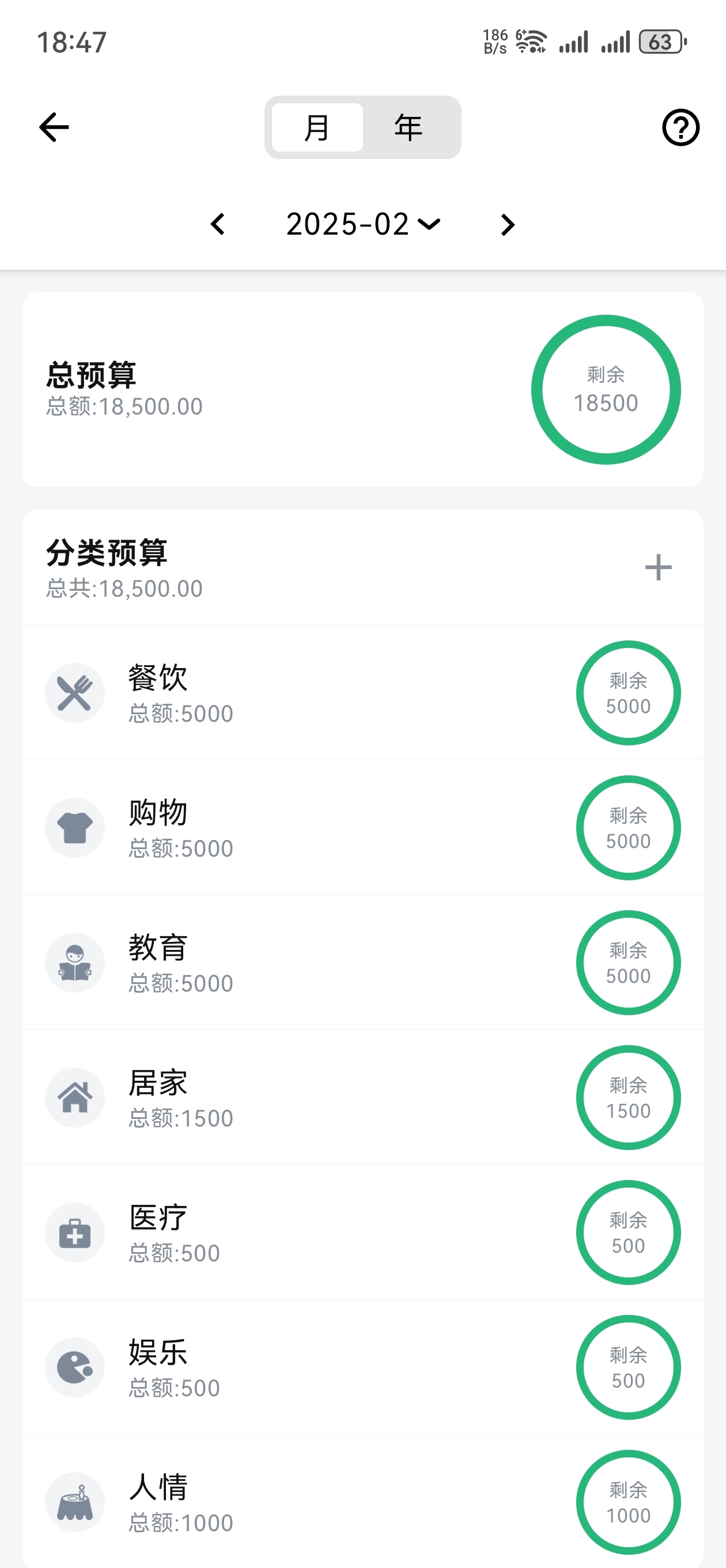Open the 教育 budget row
The width and height of the screenshot is (726, 1568).
362,963
